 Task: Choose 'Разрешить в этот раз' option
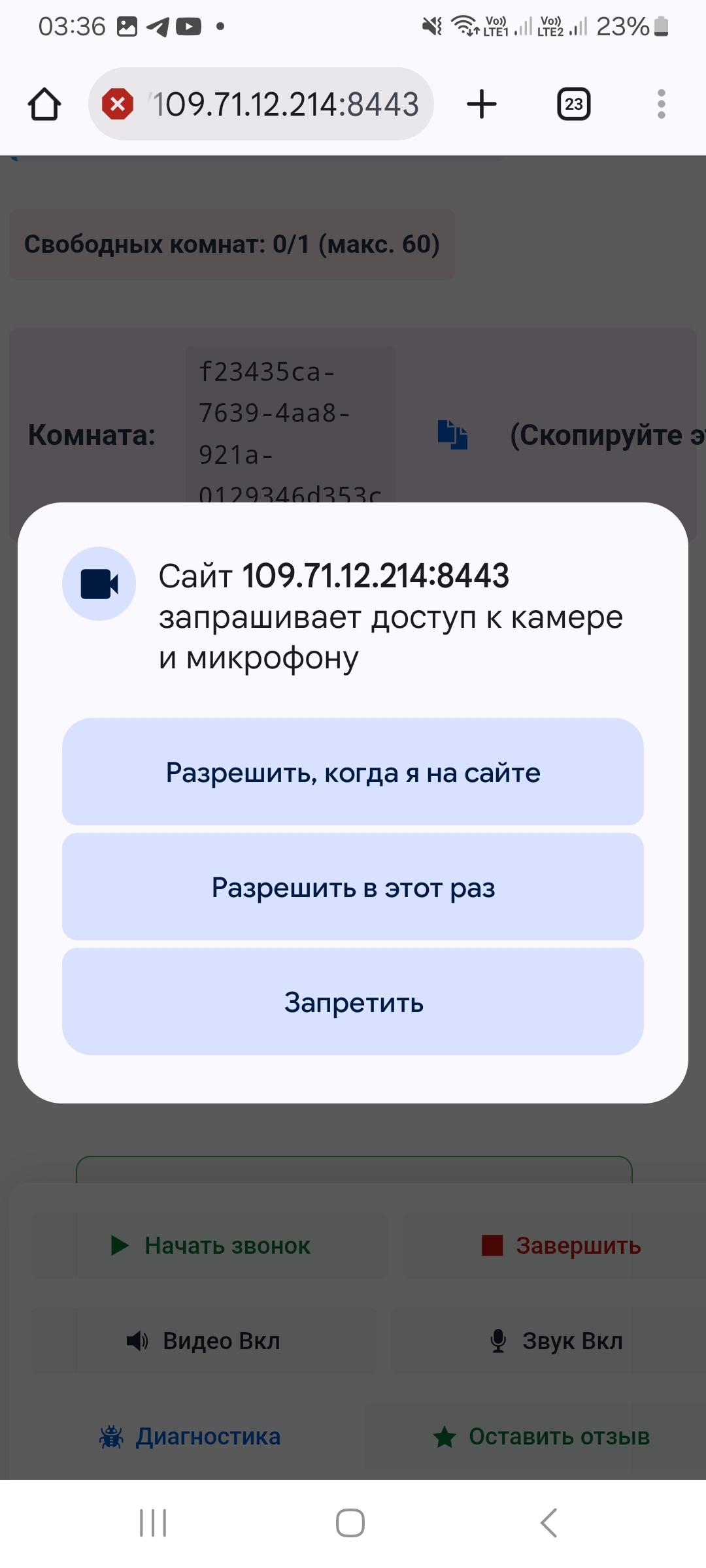(x=353, y=887)
